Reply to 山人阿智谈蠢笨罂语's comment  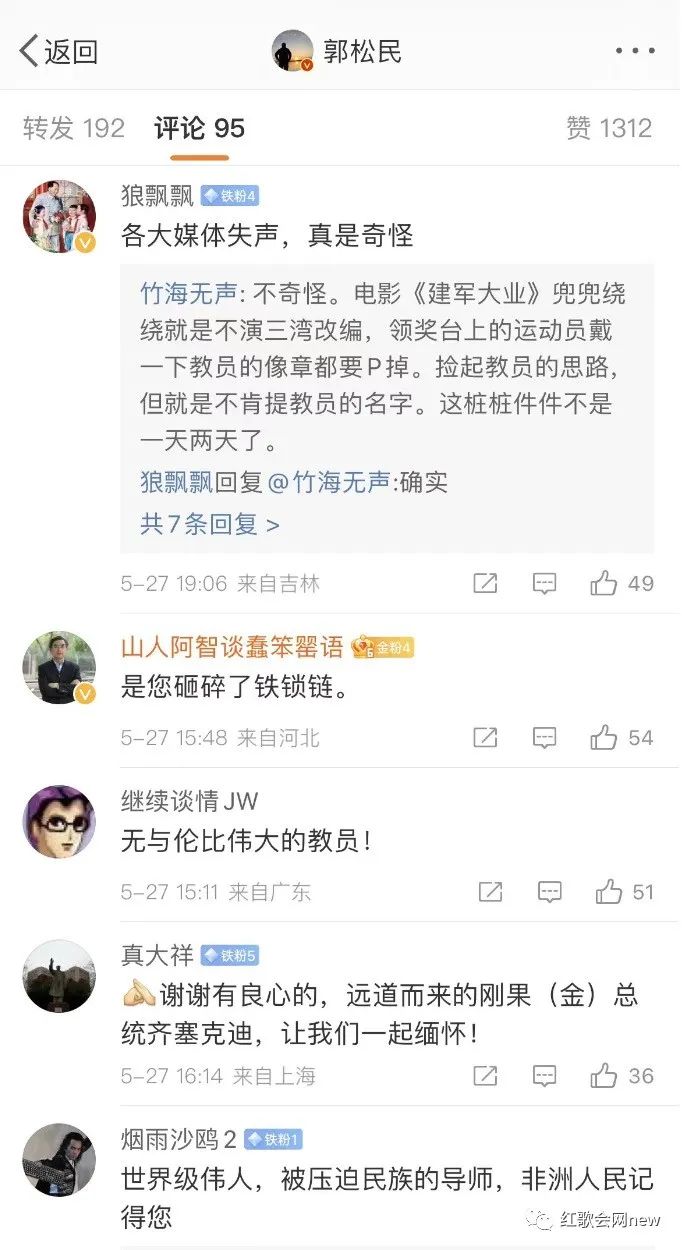(545, 738)
